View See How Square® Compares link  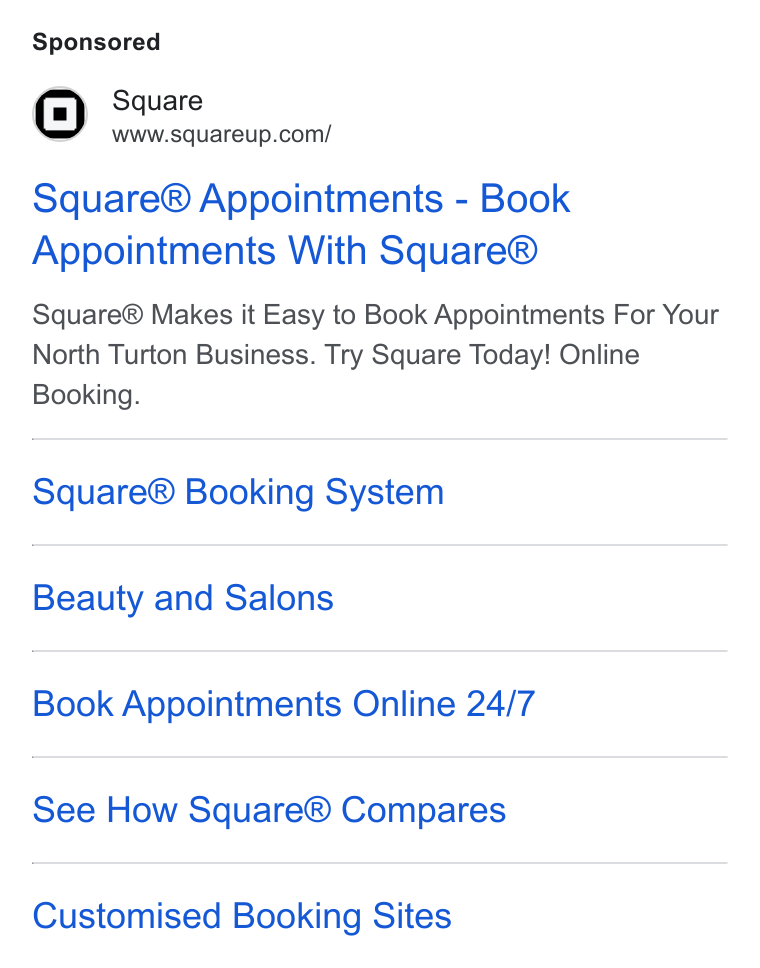pos(269,810)
